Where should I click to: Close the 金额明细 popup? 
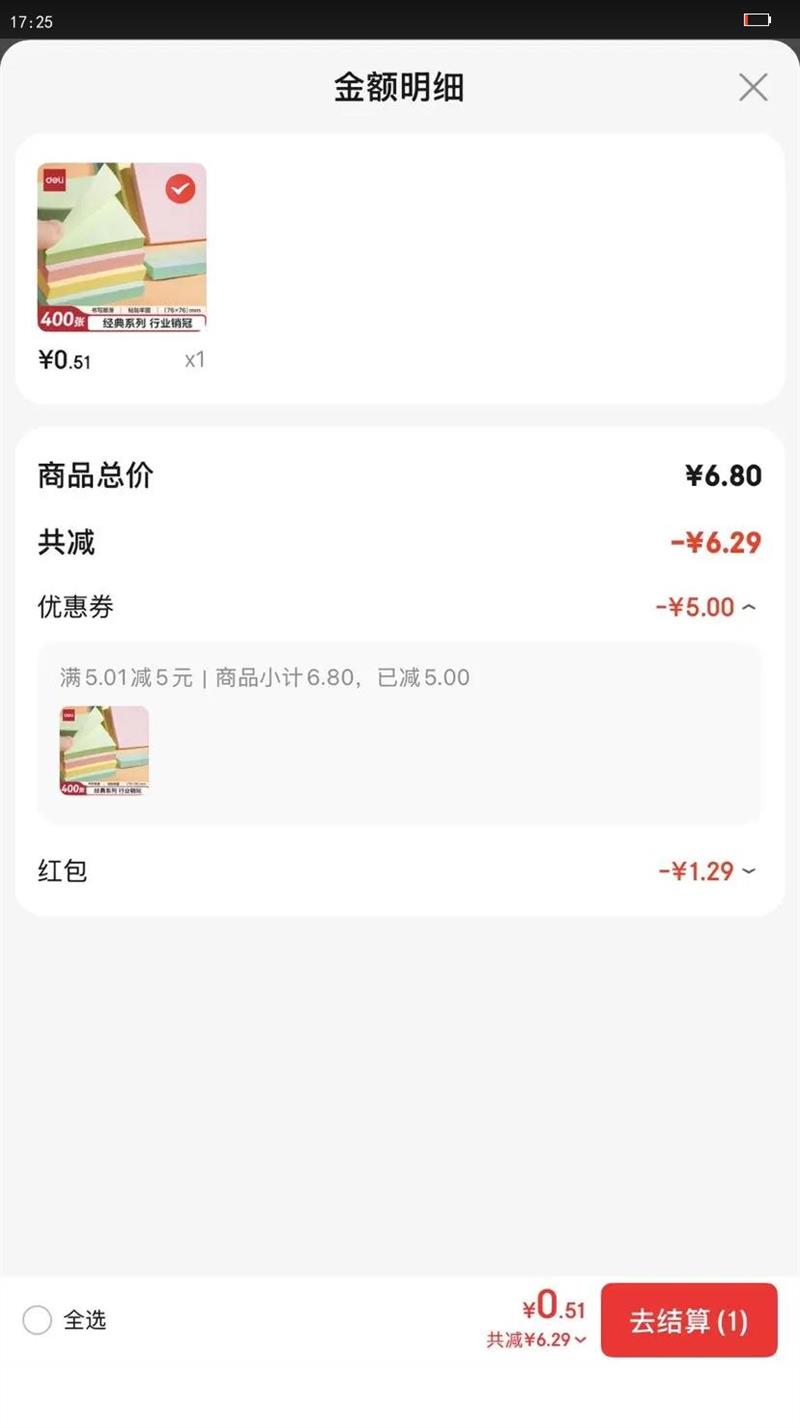click(x=752, y=88)
